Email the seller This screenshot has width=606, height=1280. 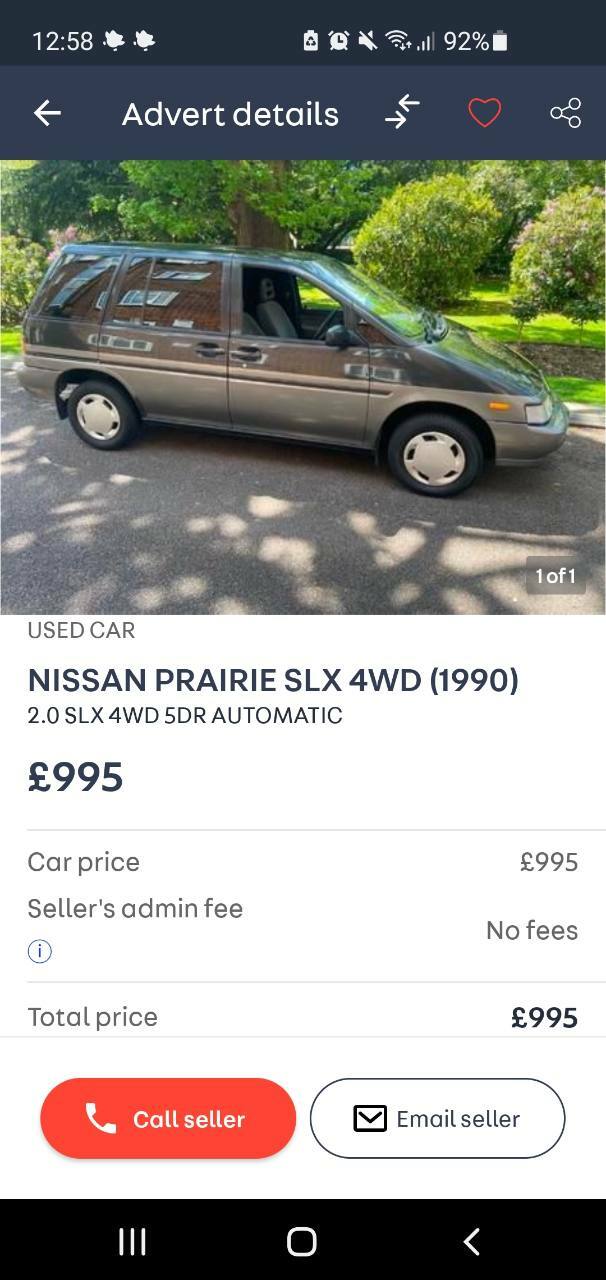tap(437, 1118)
